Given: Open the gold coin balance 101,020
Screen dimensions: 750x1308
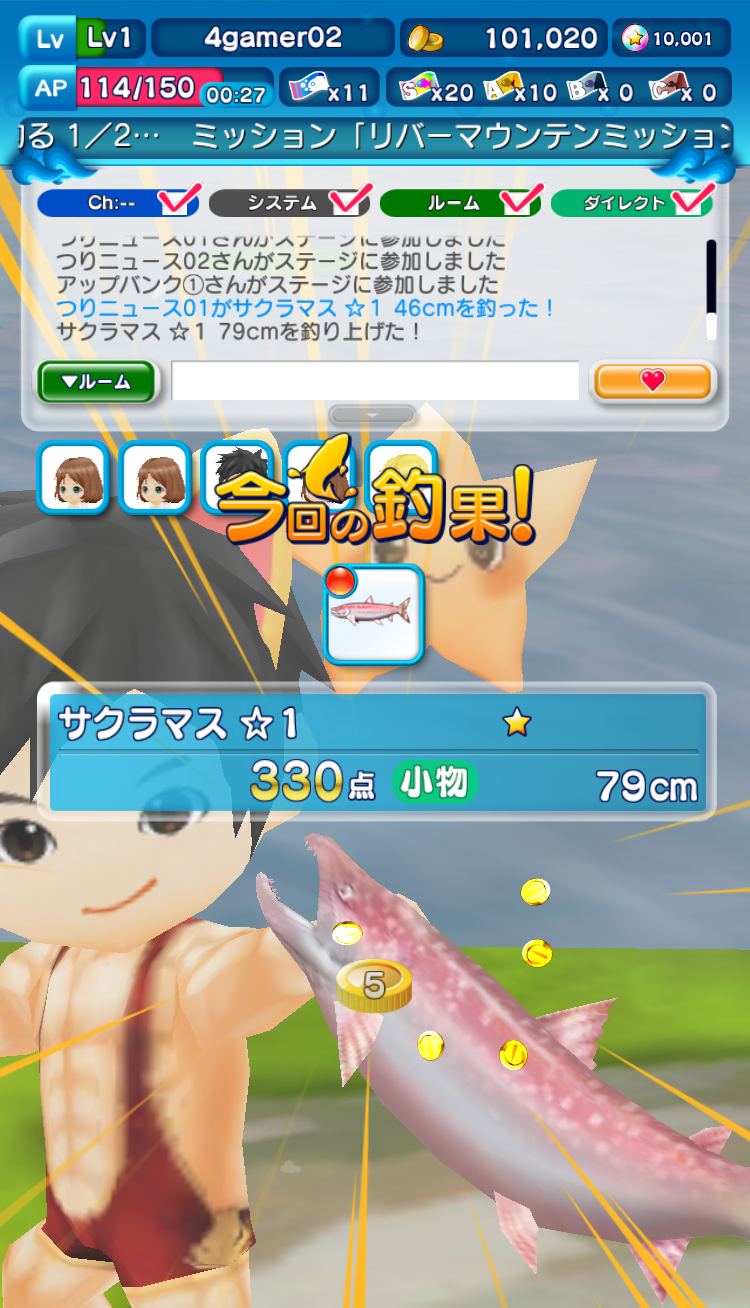Looking at the screenshot, I should coord(504,39).
